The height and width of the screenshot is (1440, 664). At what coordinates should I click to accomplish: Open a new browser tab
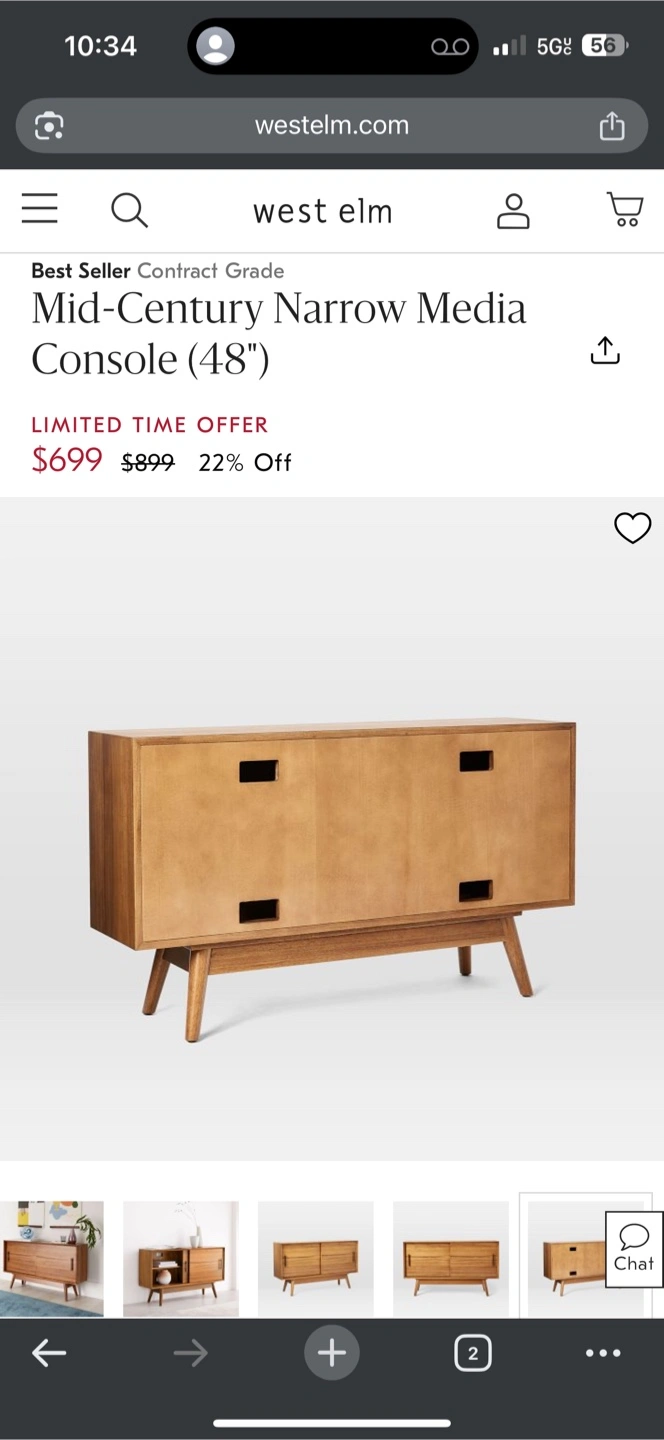tap(332, 1353)
